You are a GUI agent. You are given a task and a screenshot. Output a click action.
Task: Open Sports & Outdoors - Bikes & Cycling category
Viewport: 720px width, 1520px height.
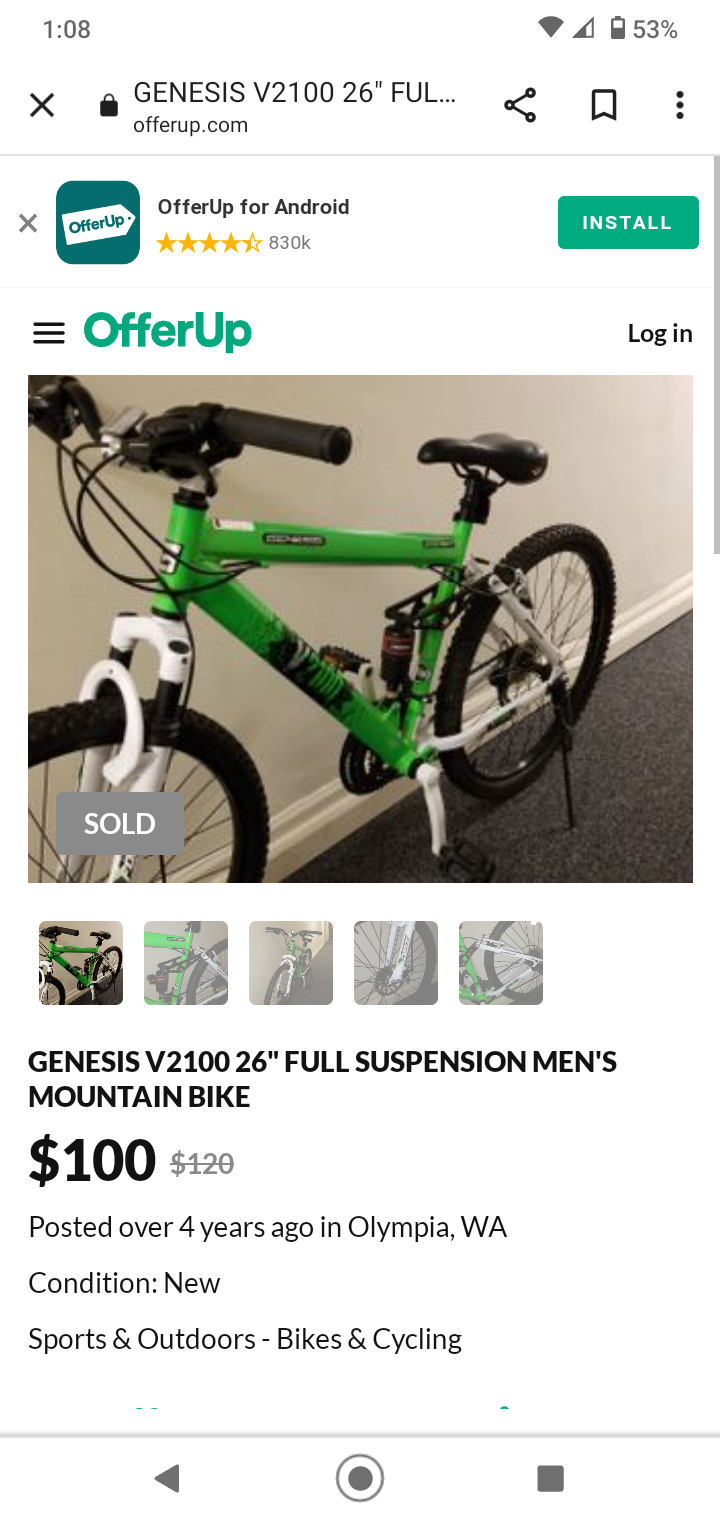click(245, 1339)
